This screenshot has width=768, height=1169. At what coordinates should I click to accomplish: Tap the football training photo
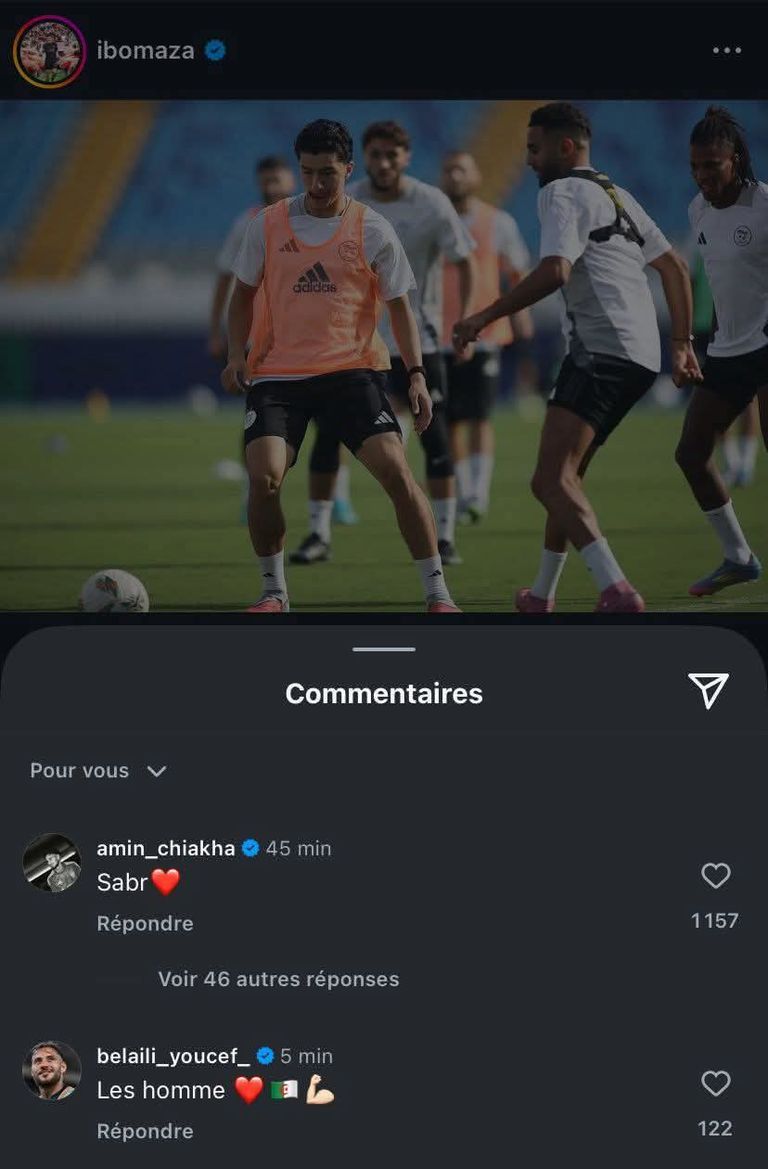[384, 360]
